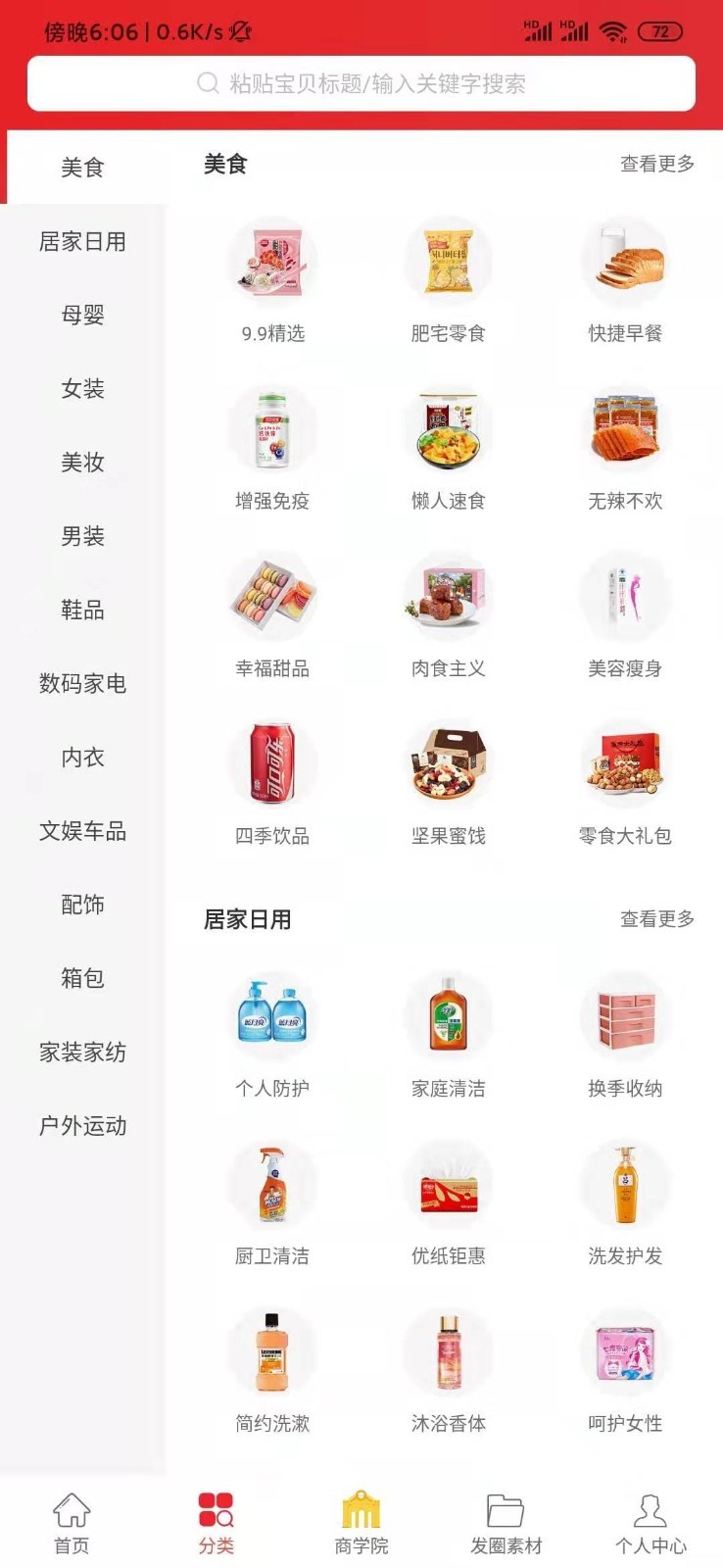Tap the search magnifier icon
723x1568 pixels.
(206, 83)
